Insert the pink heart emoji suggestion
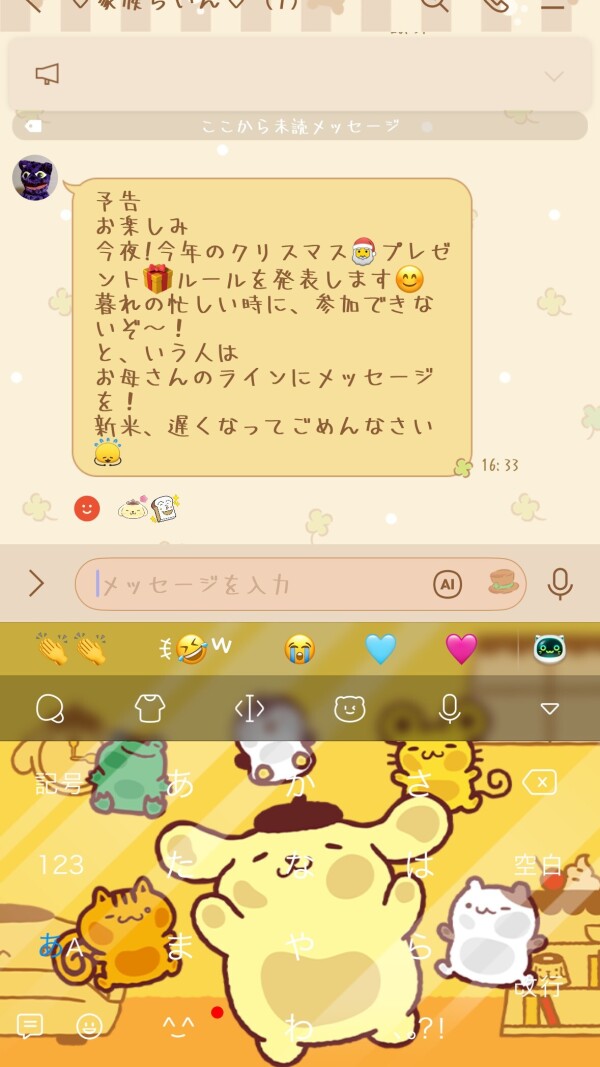600x1067 pixels. click(461, 649)
